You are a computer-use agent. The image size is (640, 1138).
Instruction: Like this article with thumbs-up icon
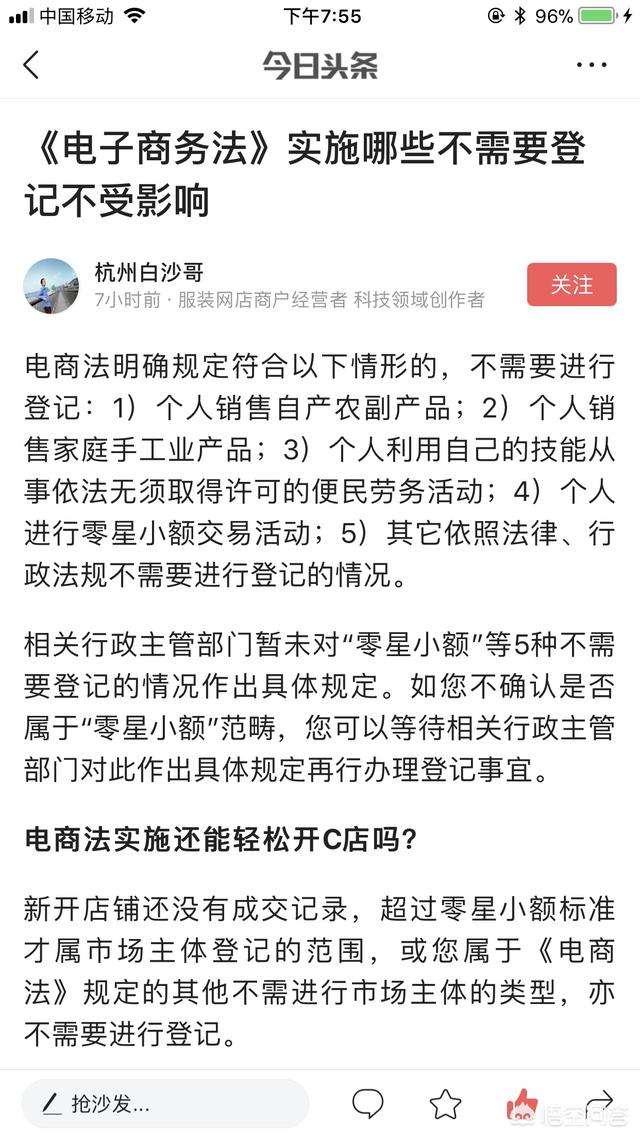click(x=522, y=1103)
